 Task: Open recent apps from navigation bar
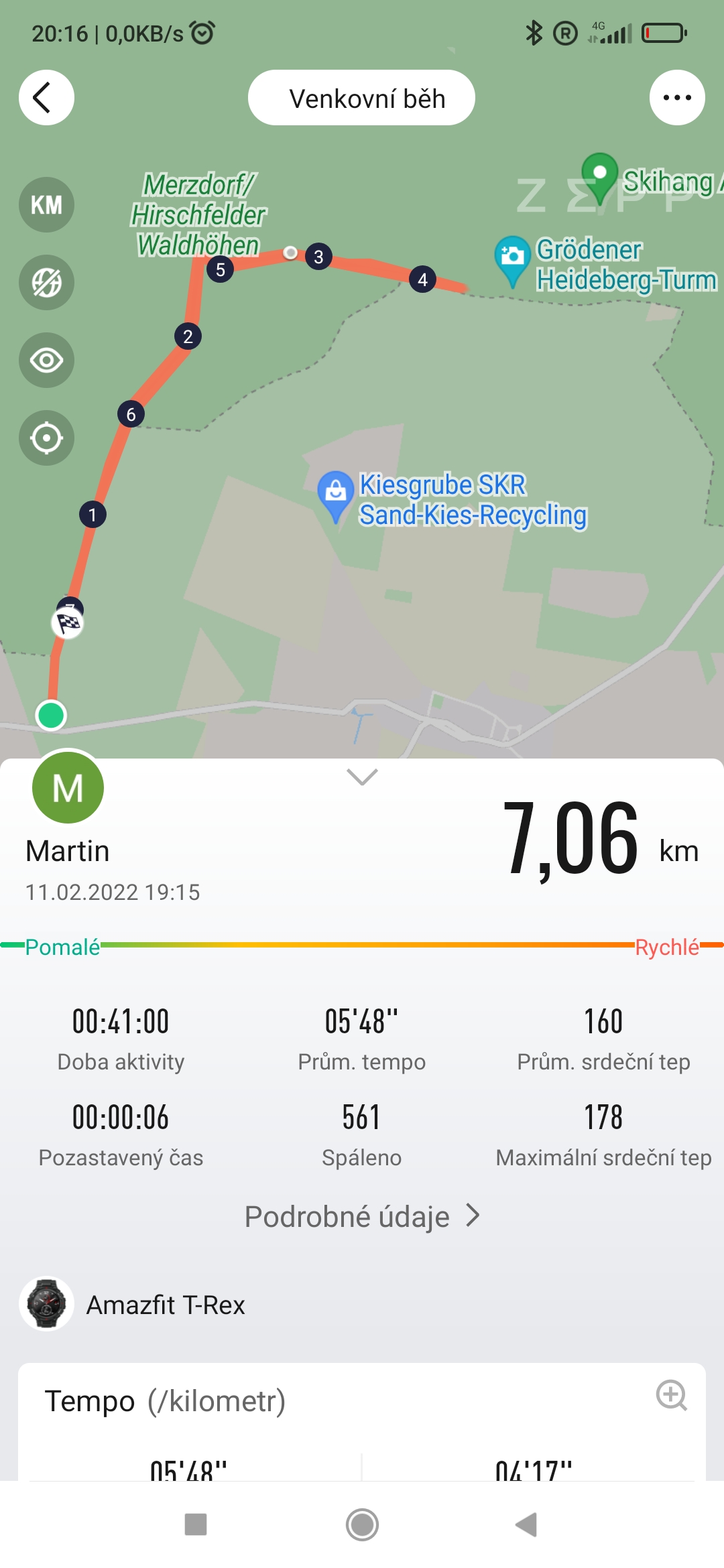pyautogui.click(x=196, y=1525)
